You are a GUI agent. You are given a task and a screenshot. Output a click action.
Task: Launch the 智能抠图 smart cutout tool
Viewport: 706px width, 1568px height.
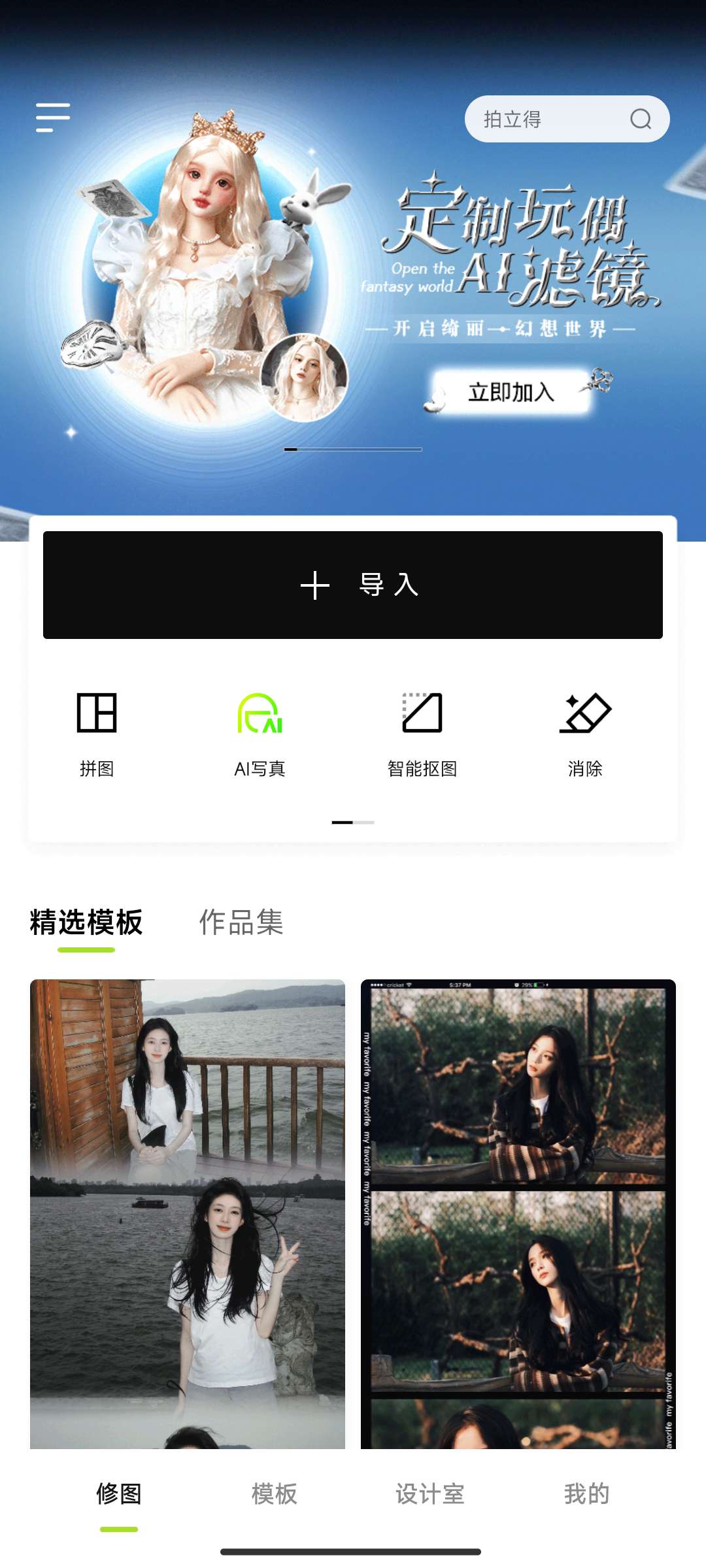(422, 732)
